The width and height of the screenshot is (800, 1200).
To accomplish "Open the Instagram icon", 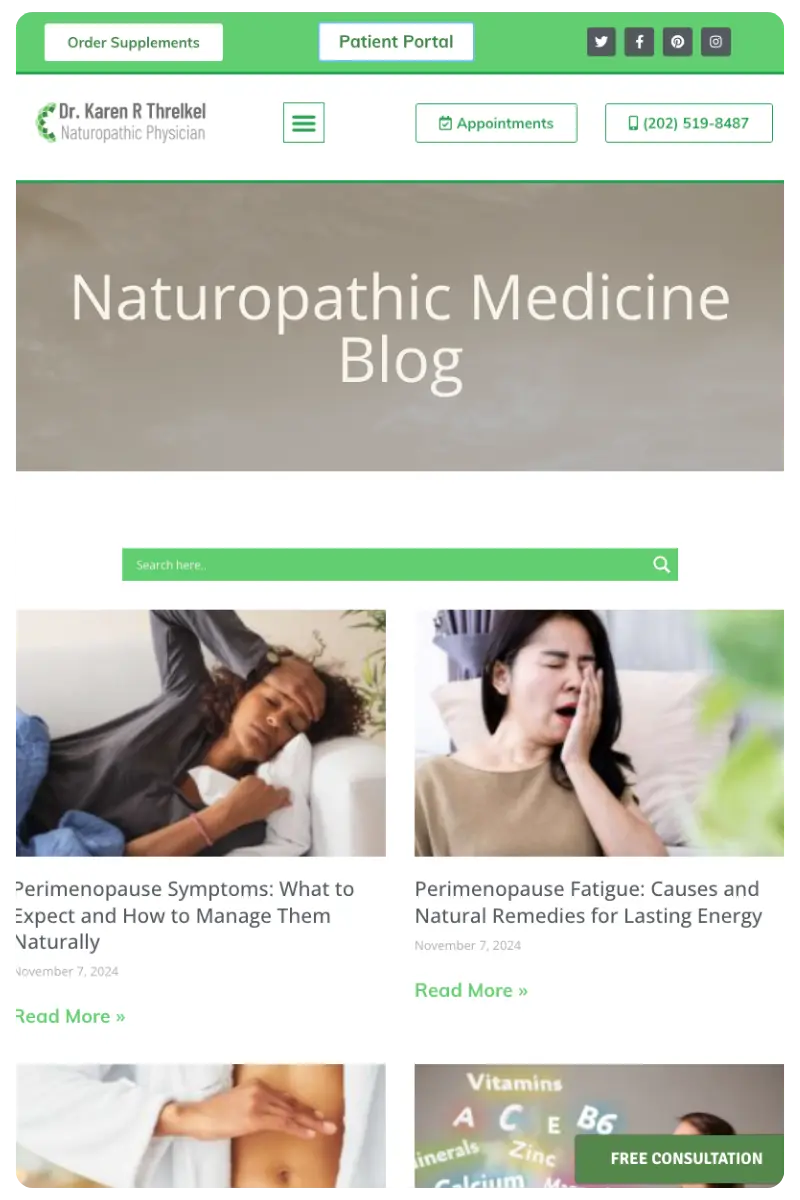I will 716,42.
